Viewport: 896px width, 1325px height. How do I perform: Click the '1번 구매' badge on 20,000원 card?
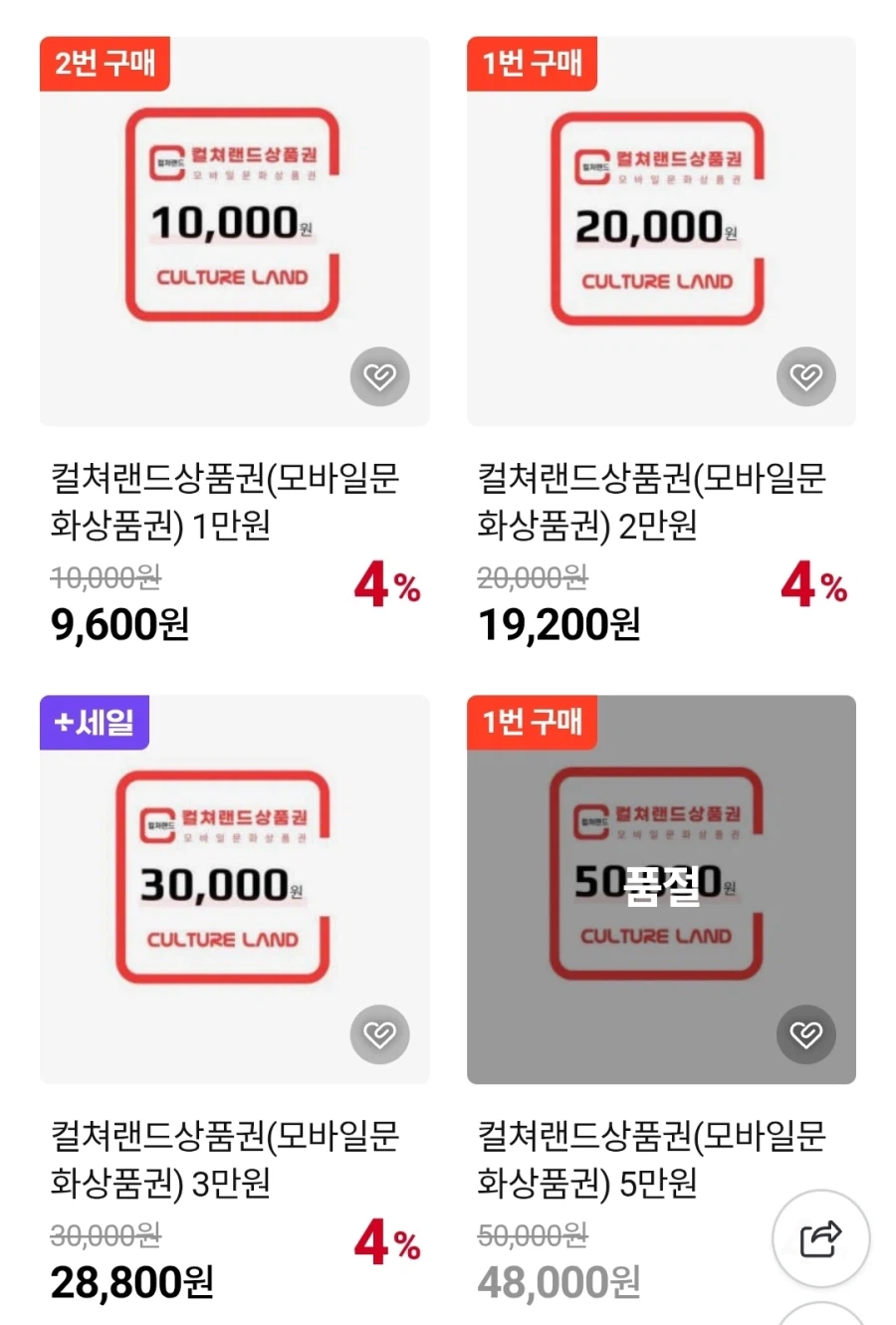tap(532, 64)
